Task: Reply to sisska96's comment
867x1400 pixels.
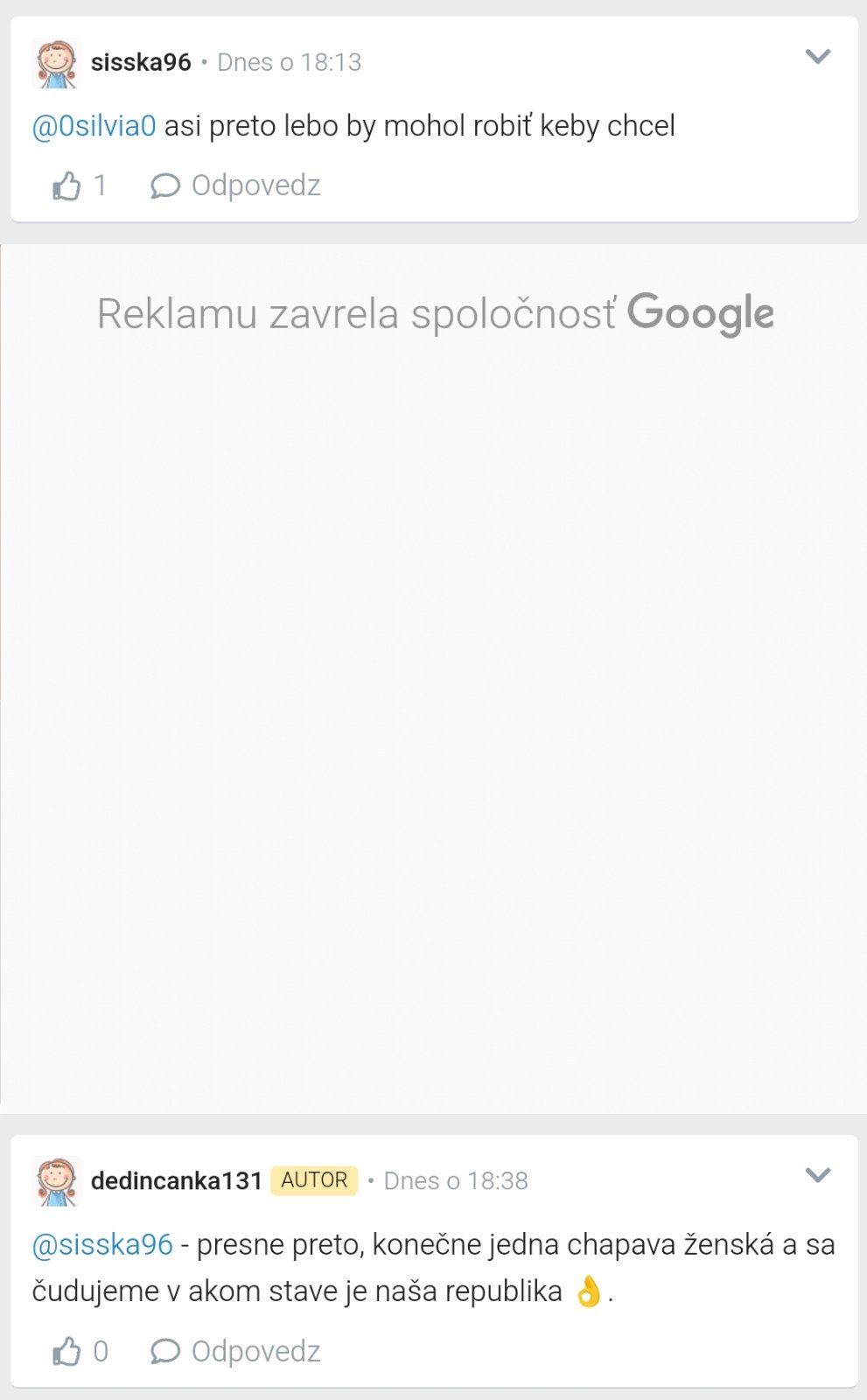Action: tap(235, 185)
